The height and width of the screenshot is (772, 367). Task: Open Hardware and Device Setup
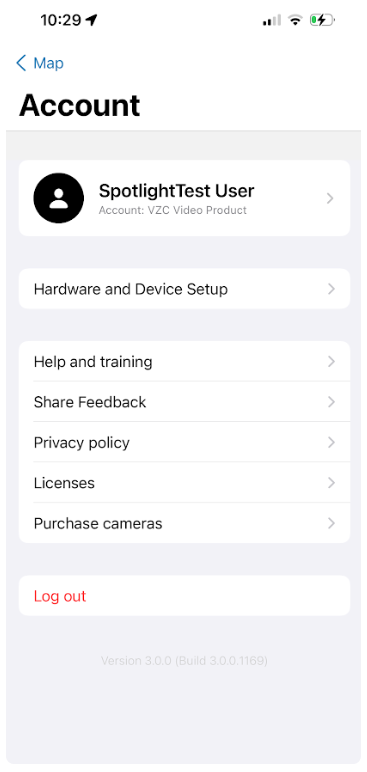[184, 289]
